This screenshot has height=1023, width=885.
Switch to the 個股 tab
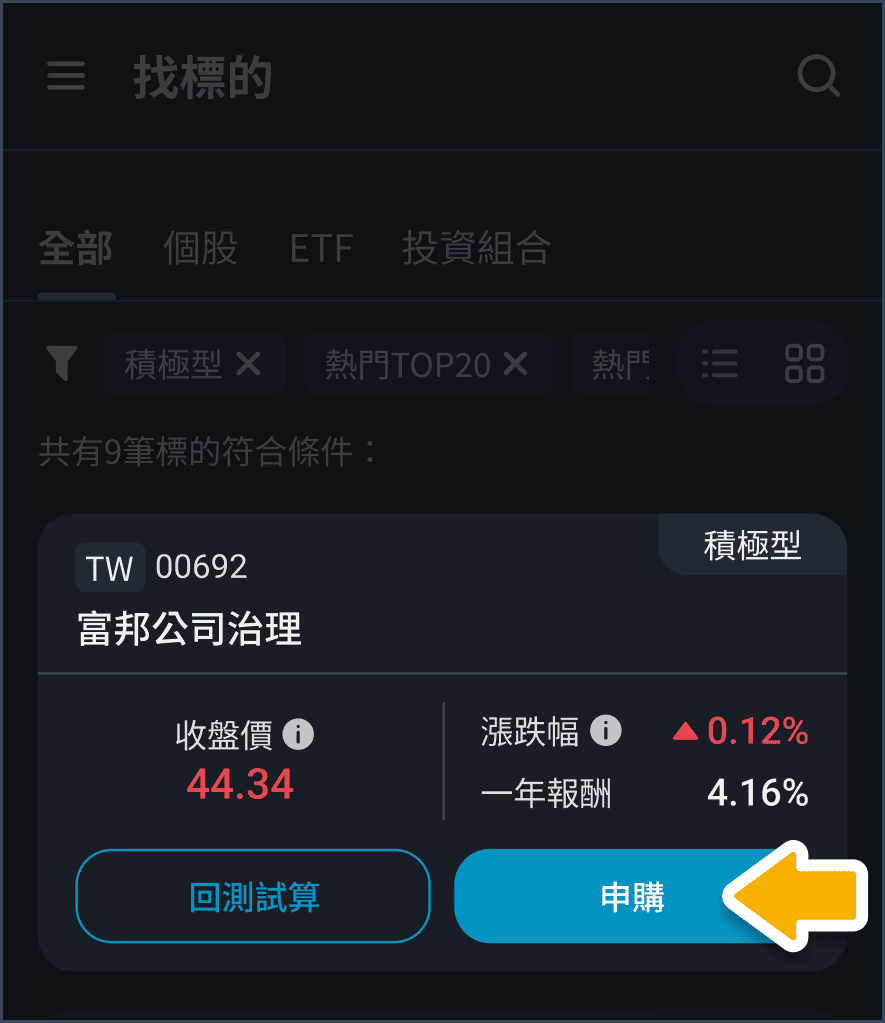coord(201,248)
